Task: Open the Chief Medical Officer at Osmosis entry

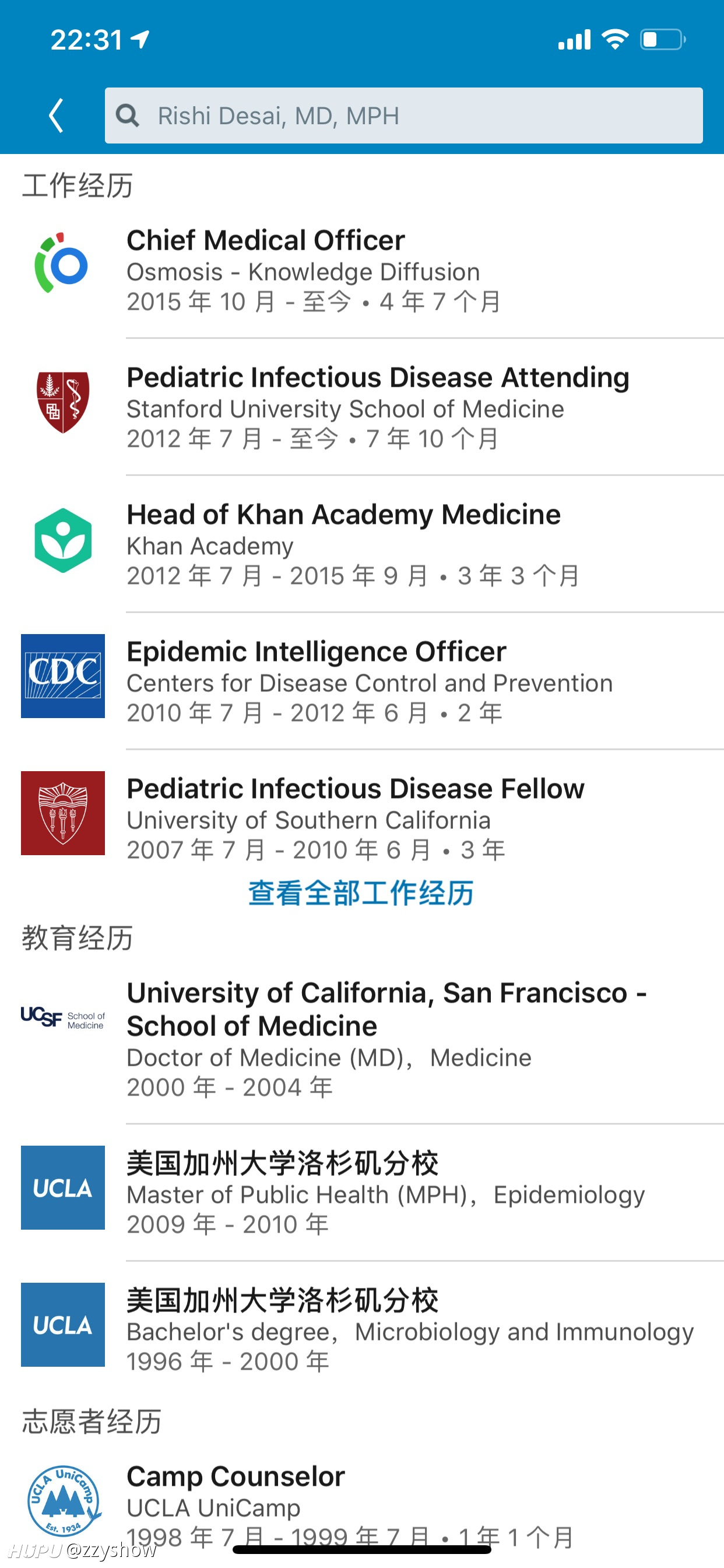Action: point(362,270)
